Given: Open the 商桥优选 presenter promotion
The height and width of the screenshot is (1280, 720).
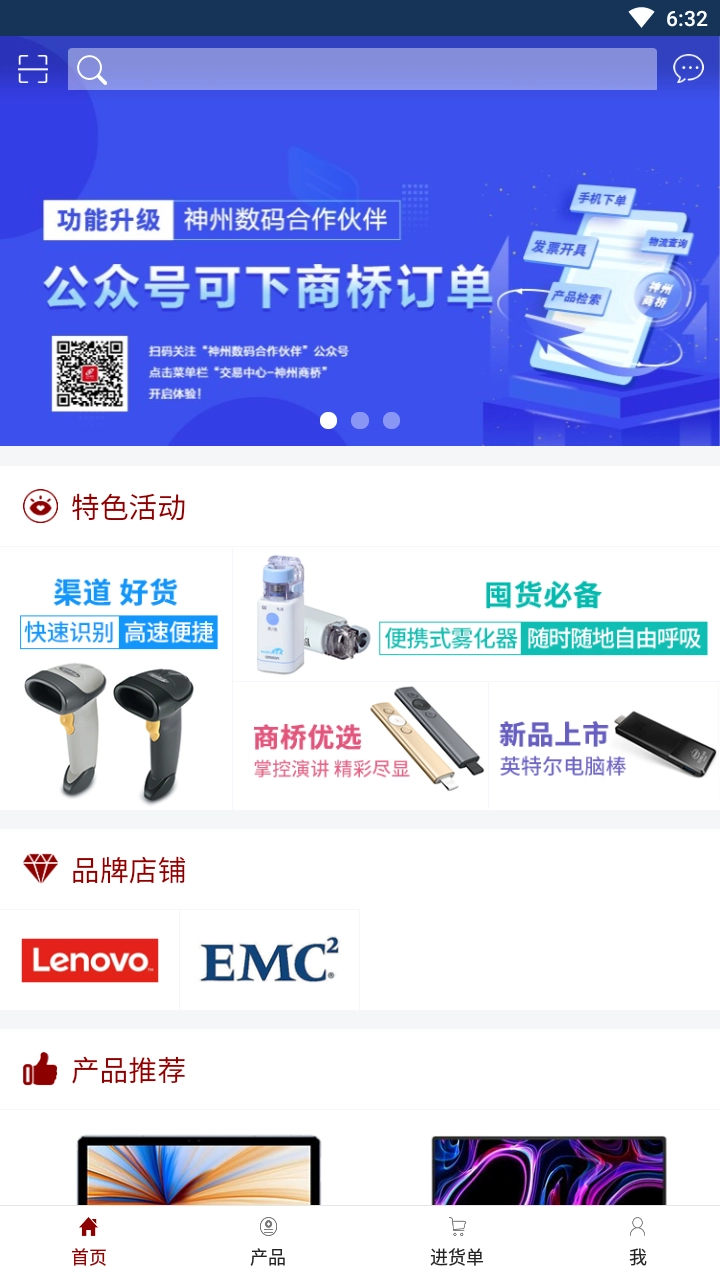Looking at the screenshot, I should coord(360,746).
